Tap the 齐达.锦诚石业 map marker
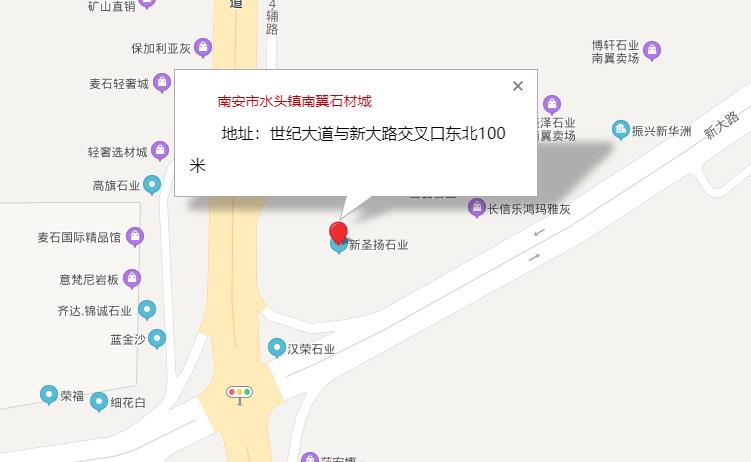751x462 pixels. point(147,309)
